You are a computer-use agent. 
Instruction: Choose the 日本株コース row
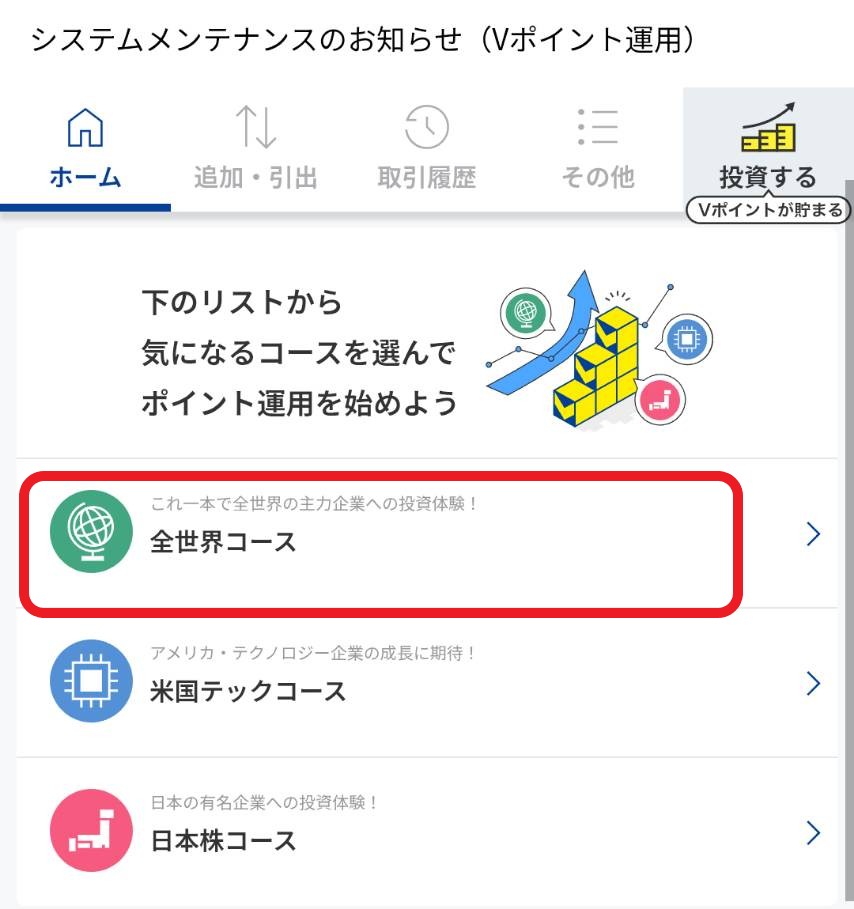pyautogui.click(x=427, y=832)
